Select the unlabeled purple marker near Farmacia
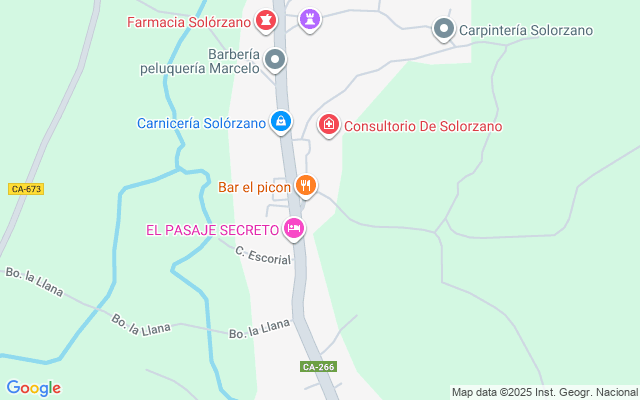The height and width of the screenshot is (400, 640). [310, 19]
